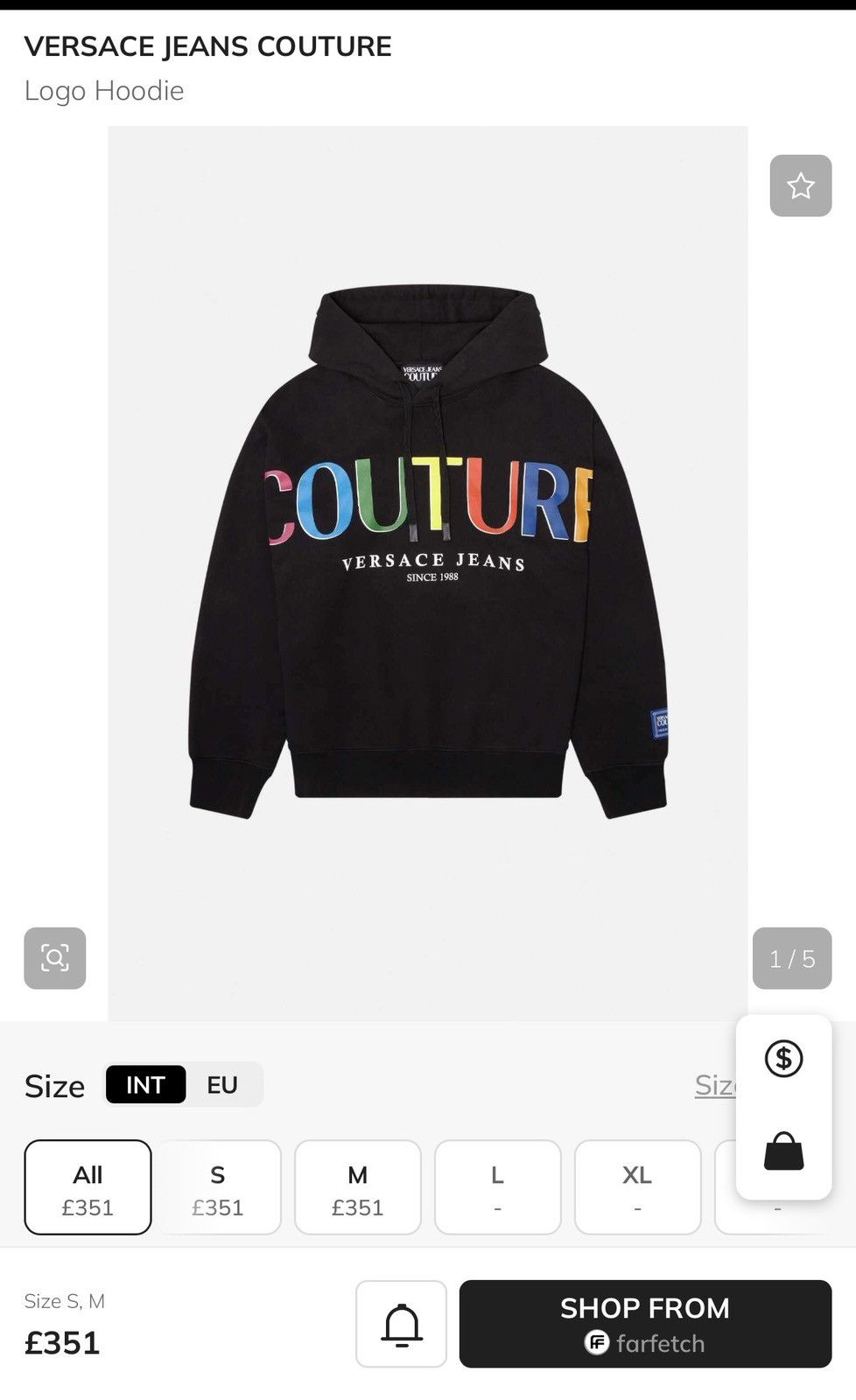This screenshot has width=856, height=1400.
Task: Select INT size format
Action: point(145,1085)
